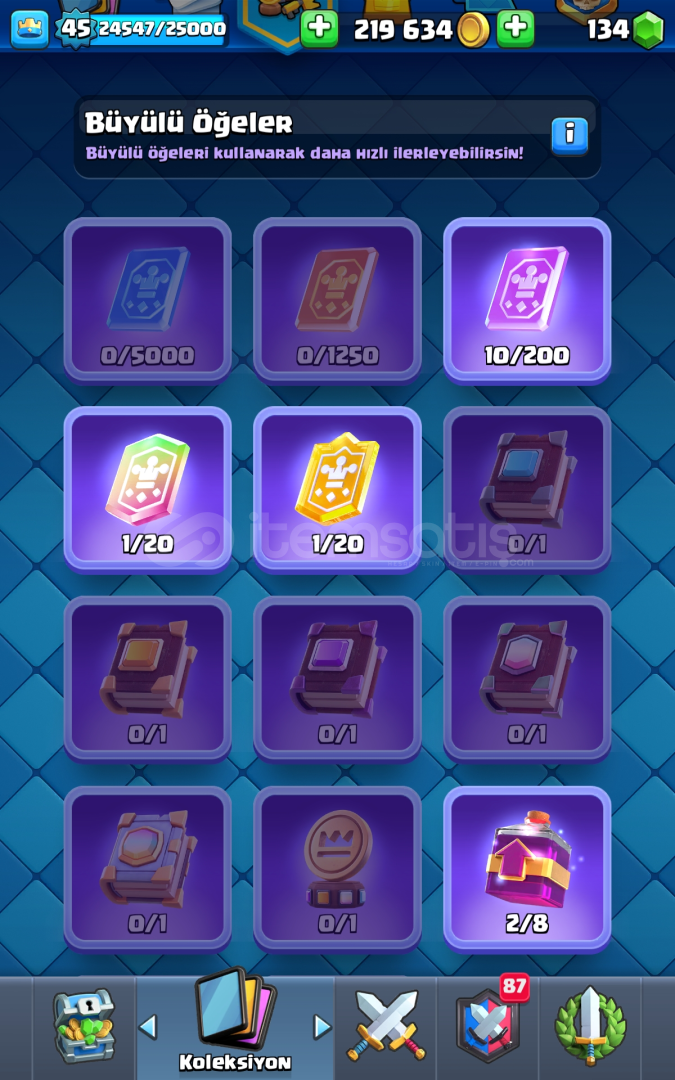Tap the left arrow beside Koleksiyon
Screen dimensions: 675x1080
tap(147, 1026)
